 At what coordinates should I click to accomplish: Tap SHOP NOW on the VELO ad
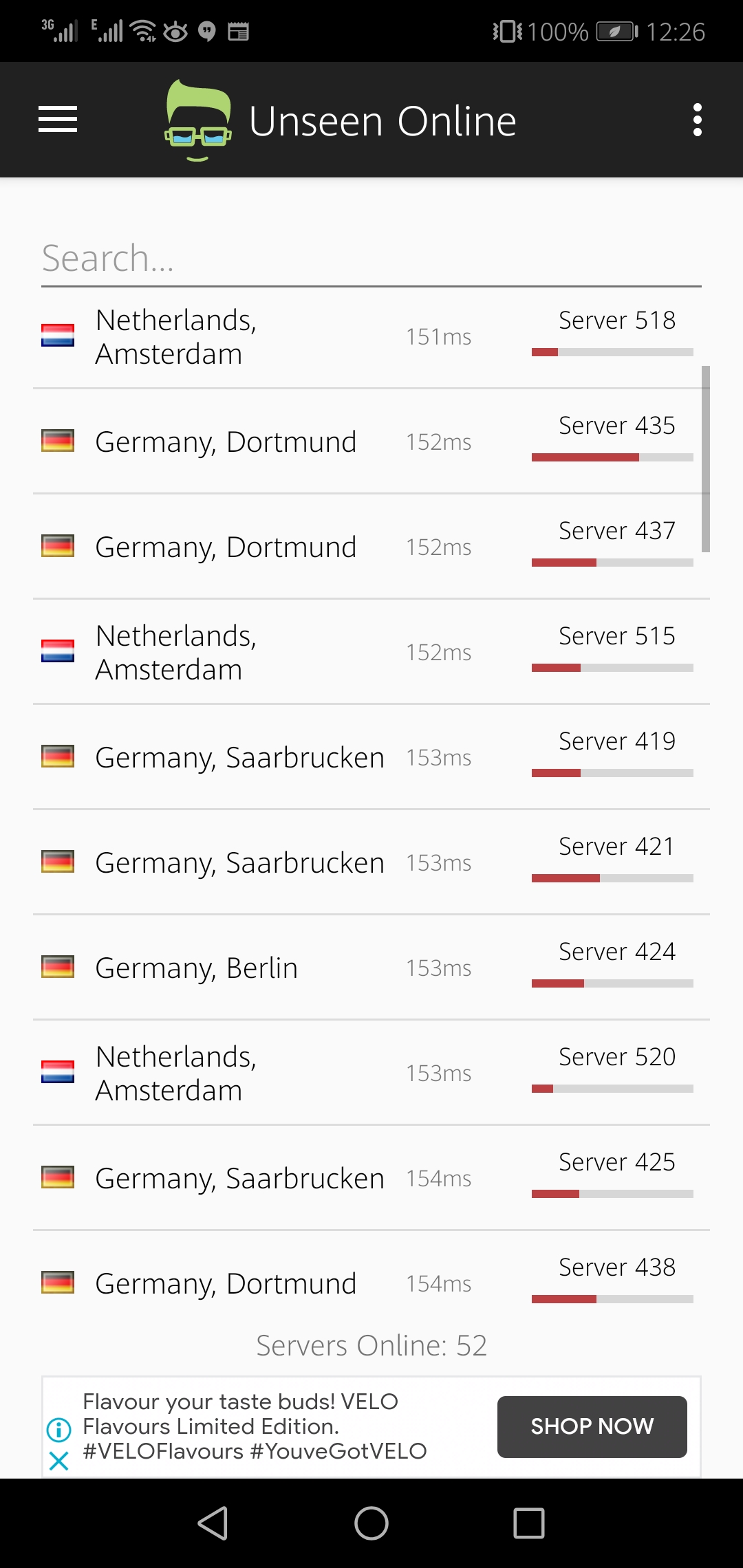592,1426
